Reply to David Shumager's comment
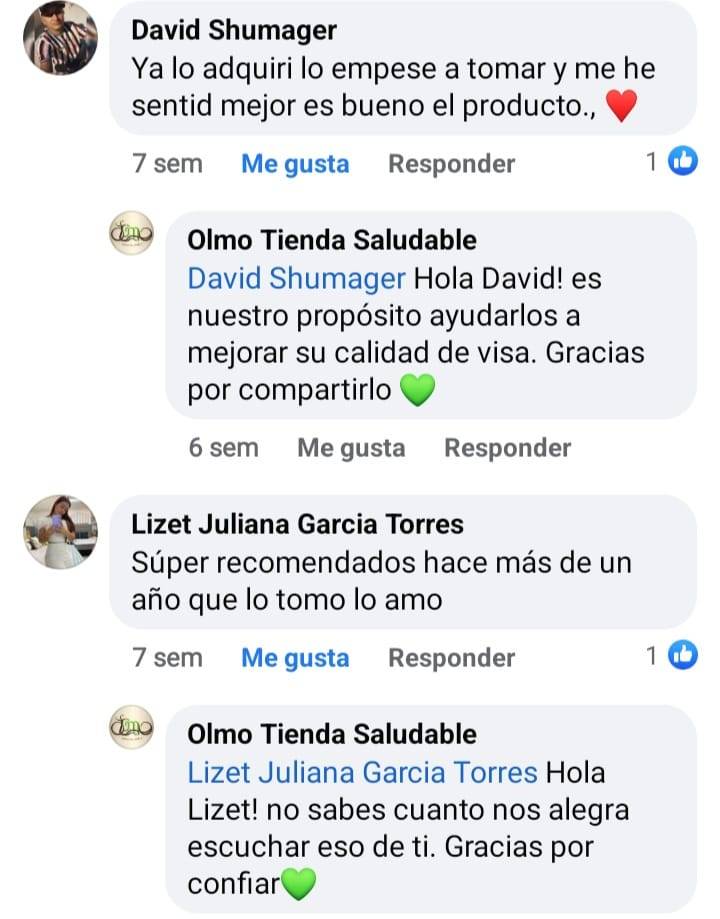Screen dimensions: 720x919 pyautogui.click(x=451, y=163)
